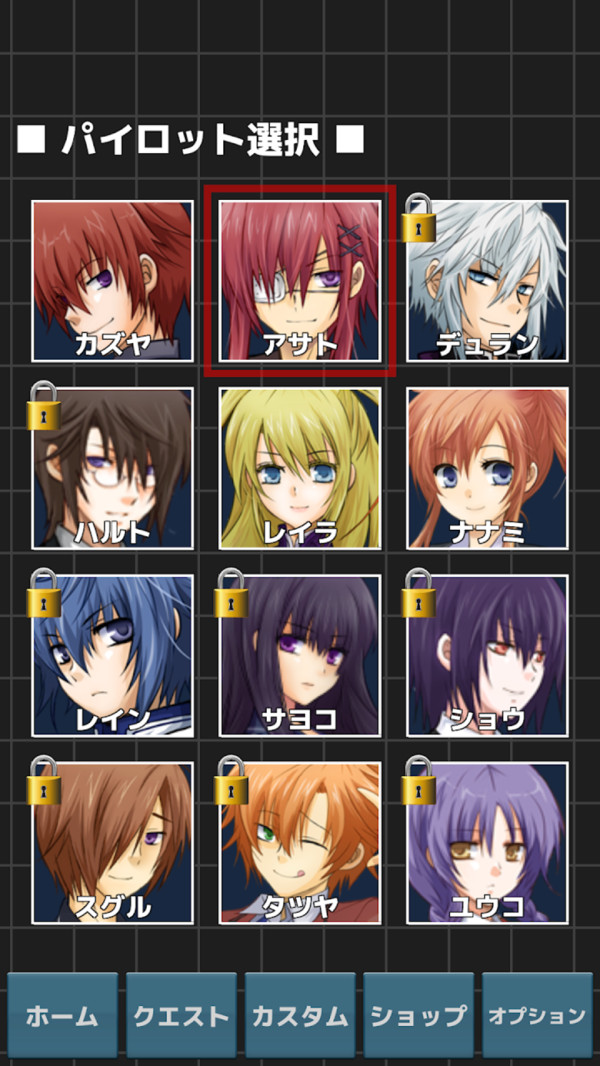Switch to カスタム menu
Screen dimensions: 600x1066
[300, 1016]
